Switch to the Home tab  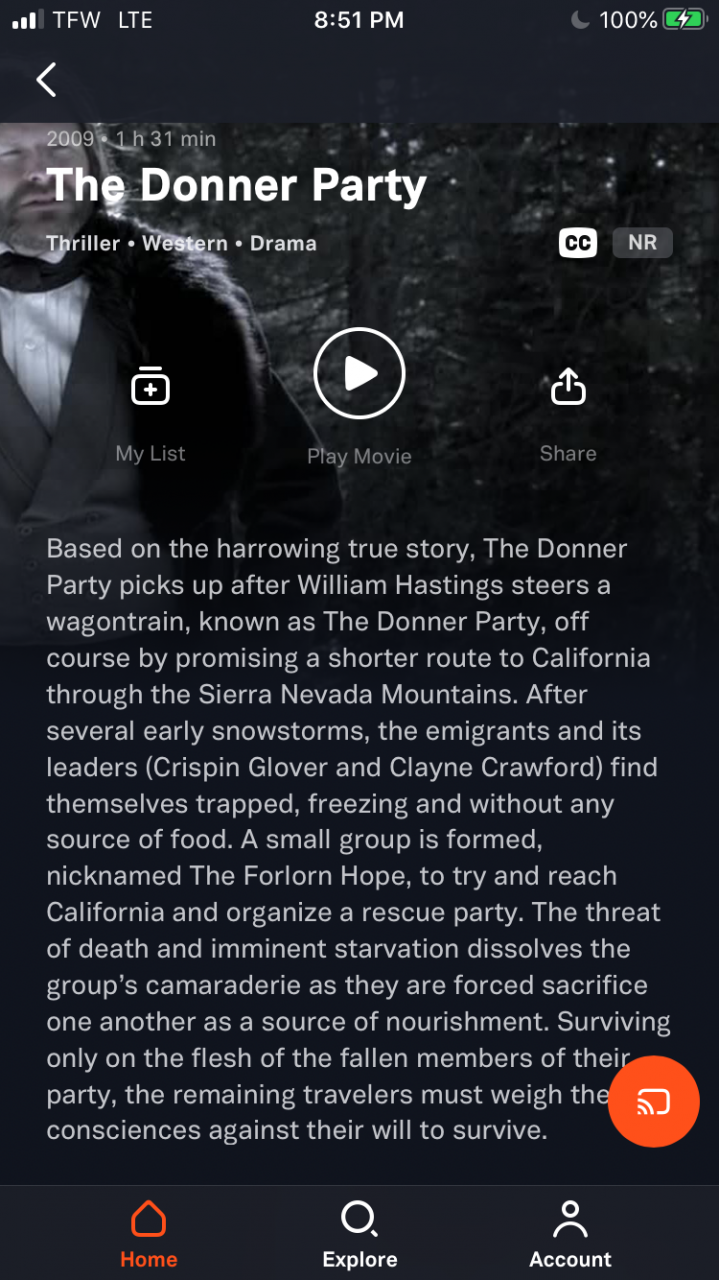coord(148,1235)
